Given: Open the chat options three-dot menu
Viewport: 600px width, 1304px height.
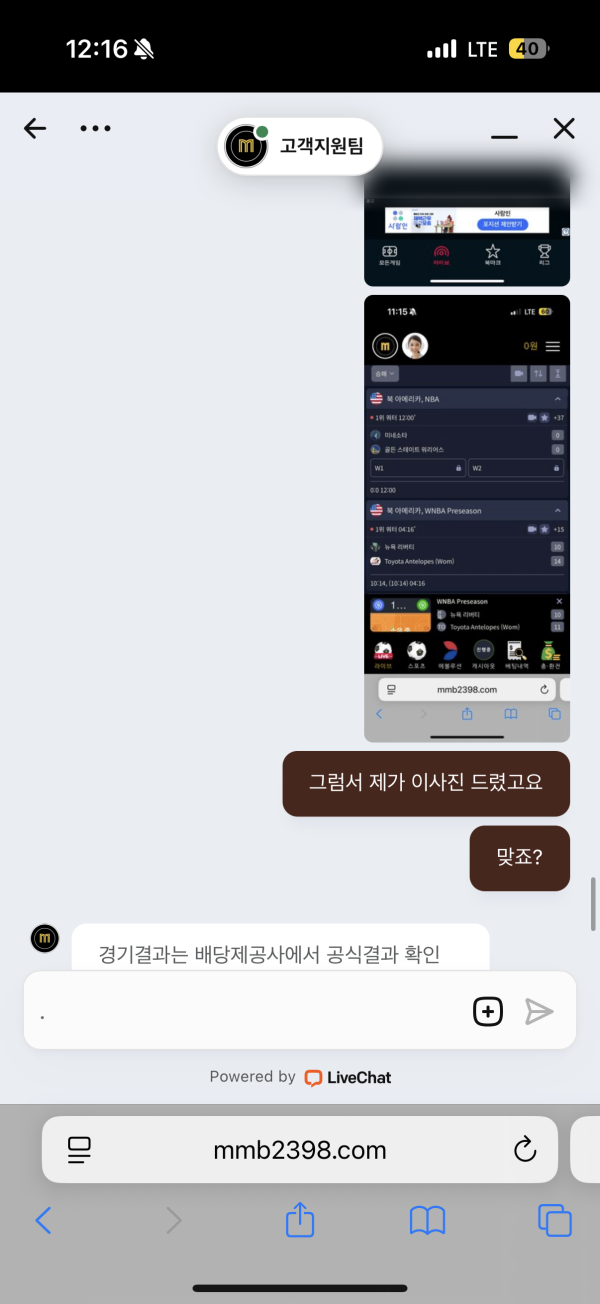Looking at the screenshot, I should 95,128.
